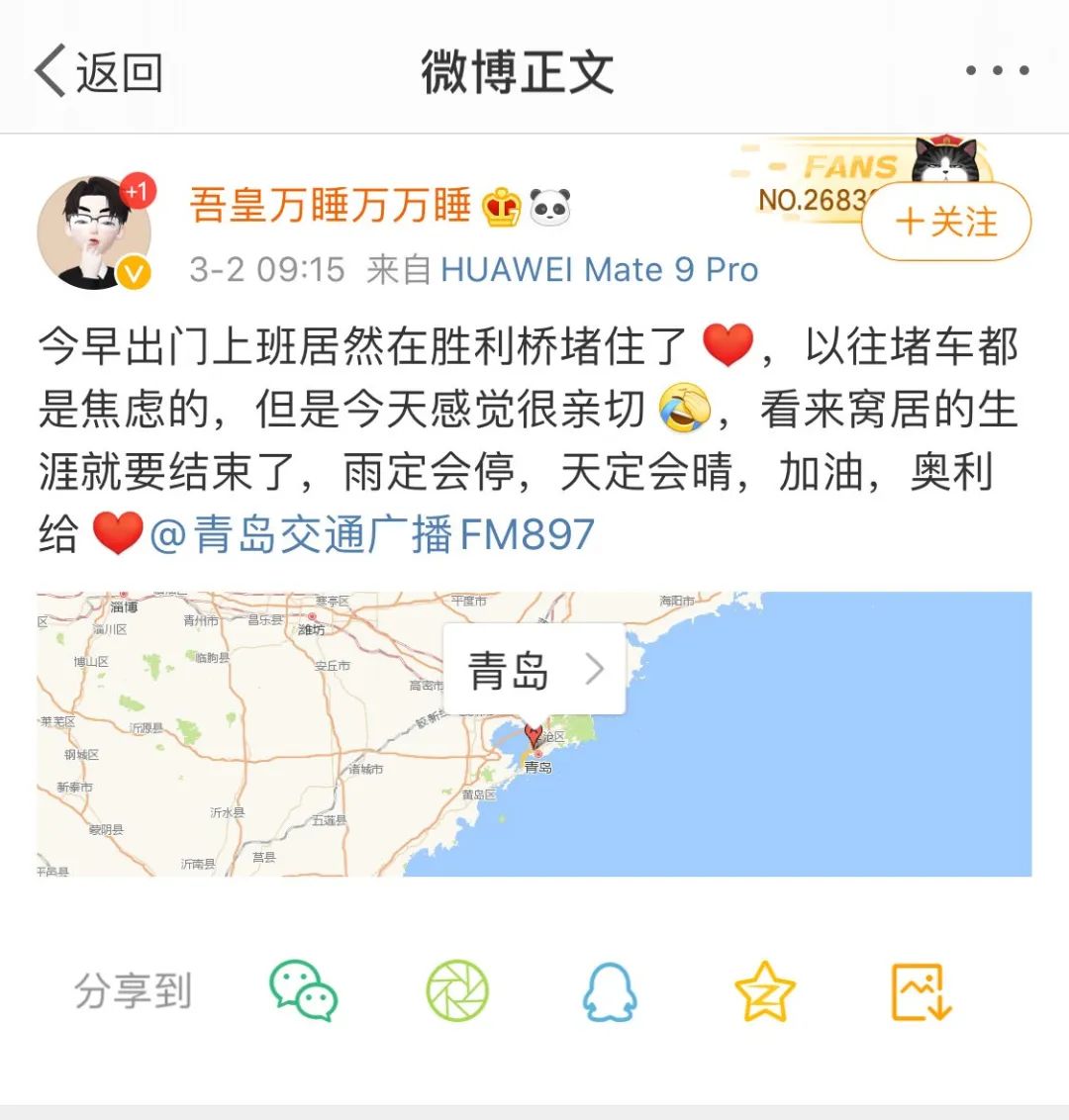This screenshot has height=1120, width=1069.
Task: Share to WeChat Moments
Action: 457,990
